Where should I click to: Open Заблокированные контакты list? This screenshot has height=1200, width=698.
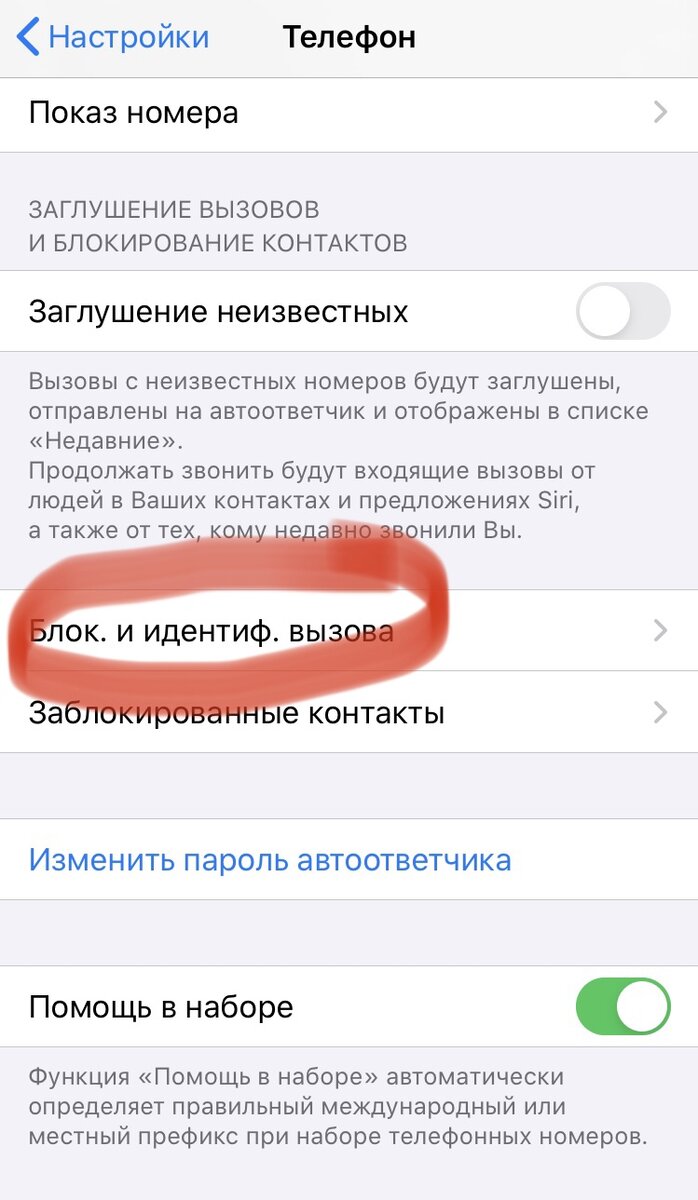[349, 713]
